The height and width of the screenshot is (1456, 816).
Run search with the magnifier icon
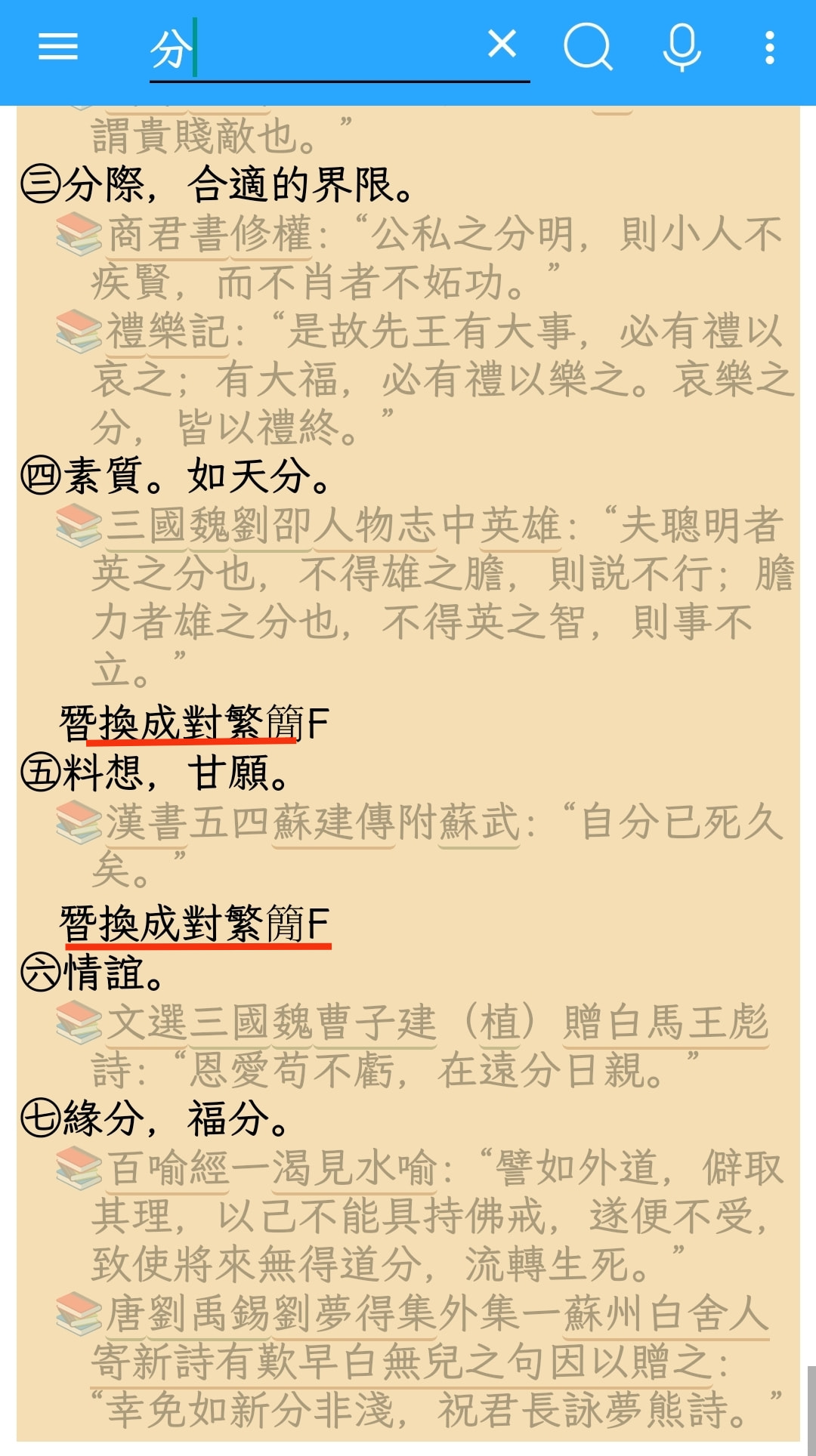588,47
